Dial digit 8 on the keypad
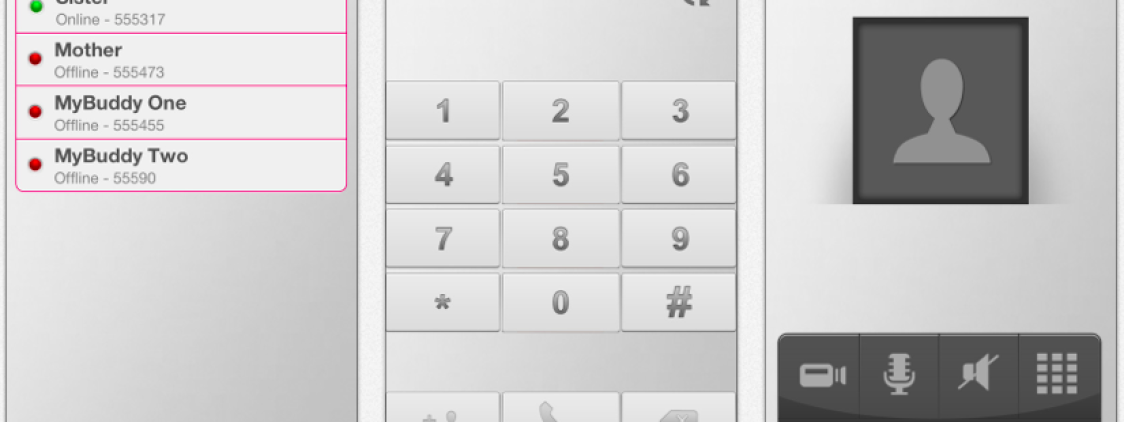 [x=560, y=239]
